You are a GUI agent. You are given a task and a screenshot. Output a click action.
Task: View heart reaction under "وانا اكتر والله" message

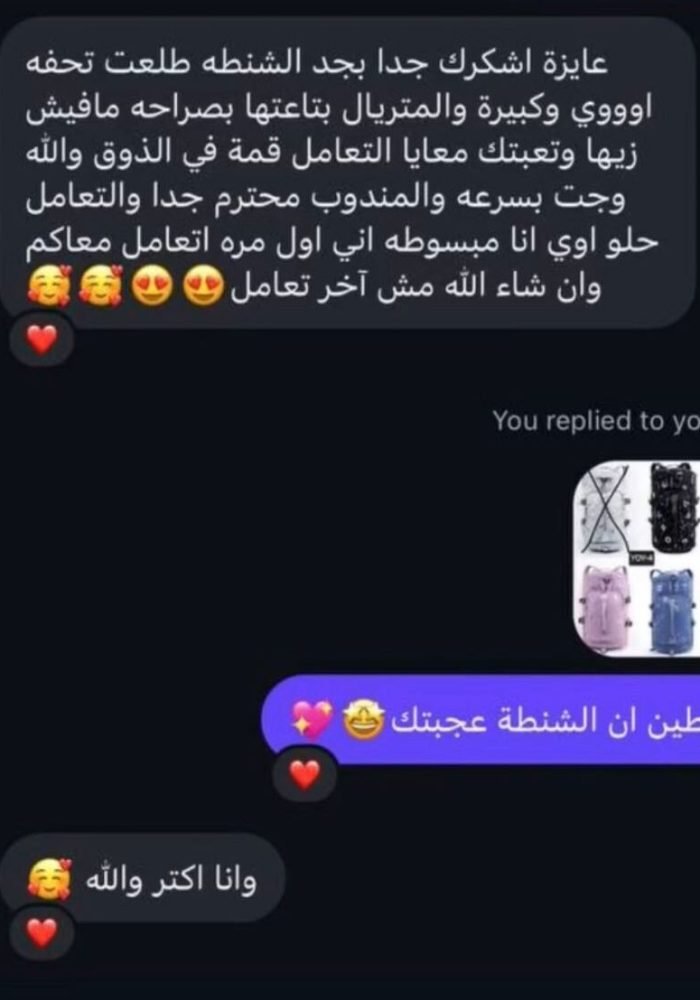tap(41, 934)
